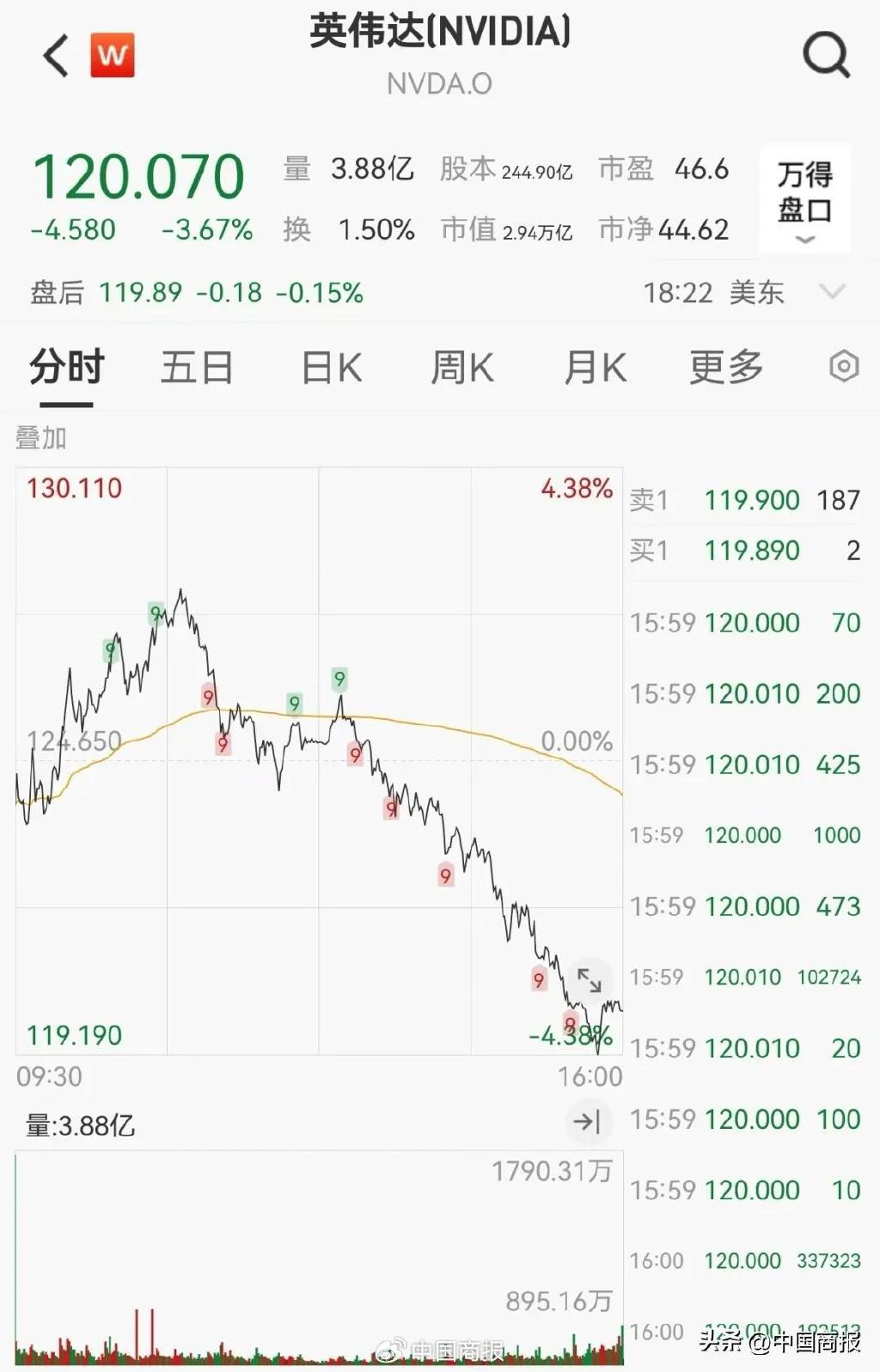The height and width of the screenshot is (1372, 880).
Task: Open the stock search
Action: tap(826, 57)
